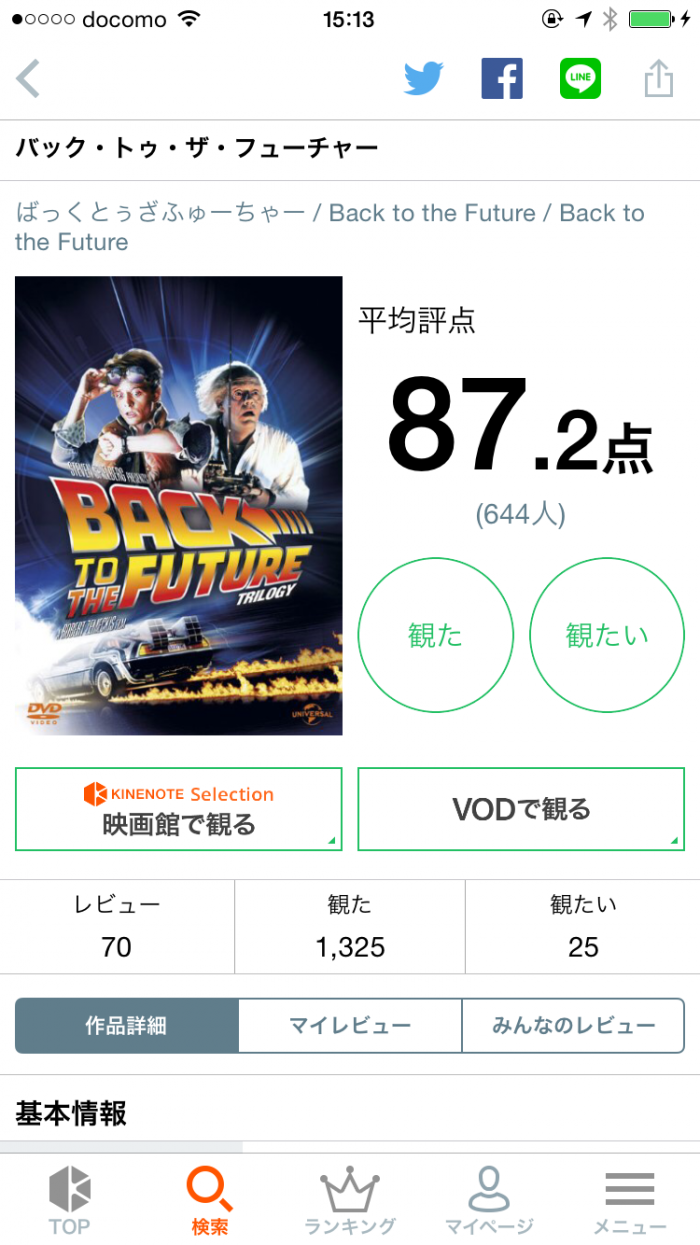Viewport: 700px width, 1245px height.
Task: Open the system share sheet icon
Action: (658, 78)
